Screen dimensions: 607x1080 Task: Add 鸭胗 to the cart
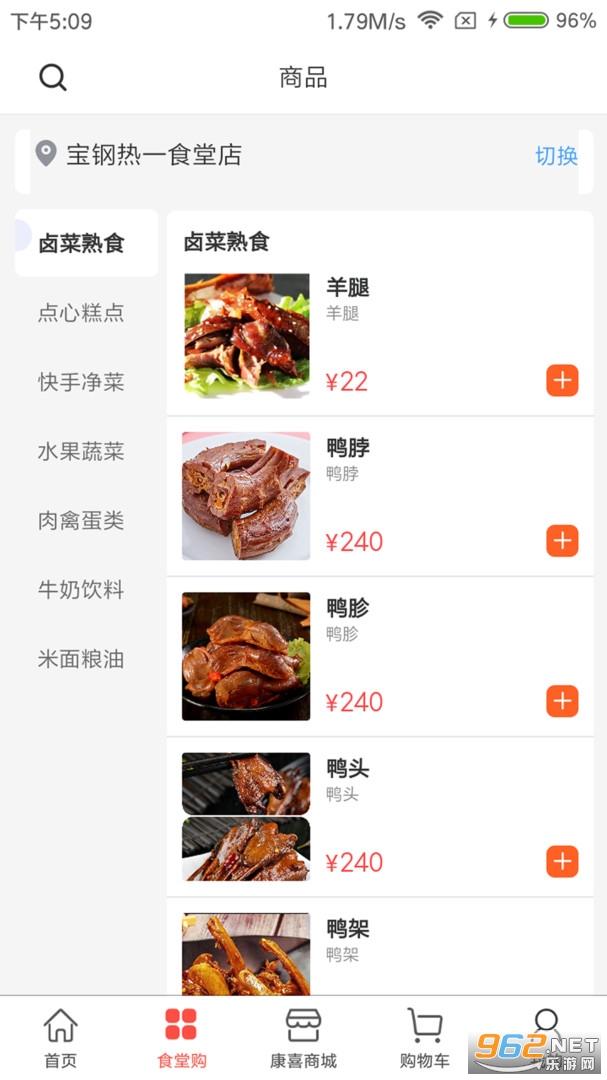(562, 701)
